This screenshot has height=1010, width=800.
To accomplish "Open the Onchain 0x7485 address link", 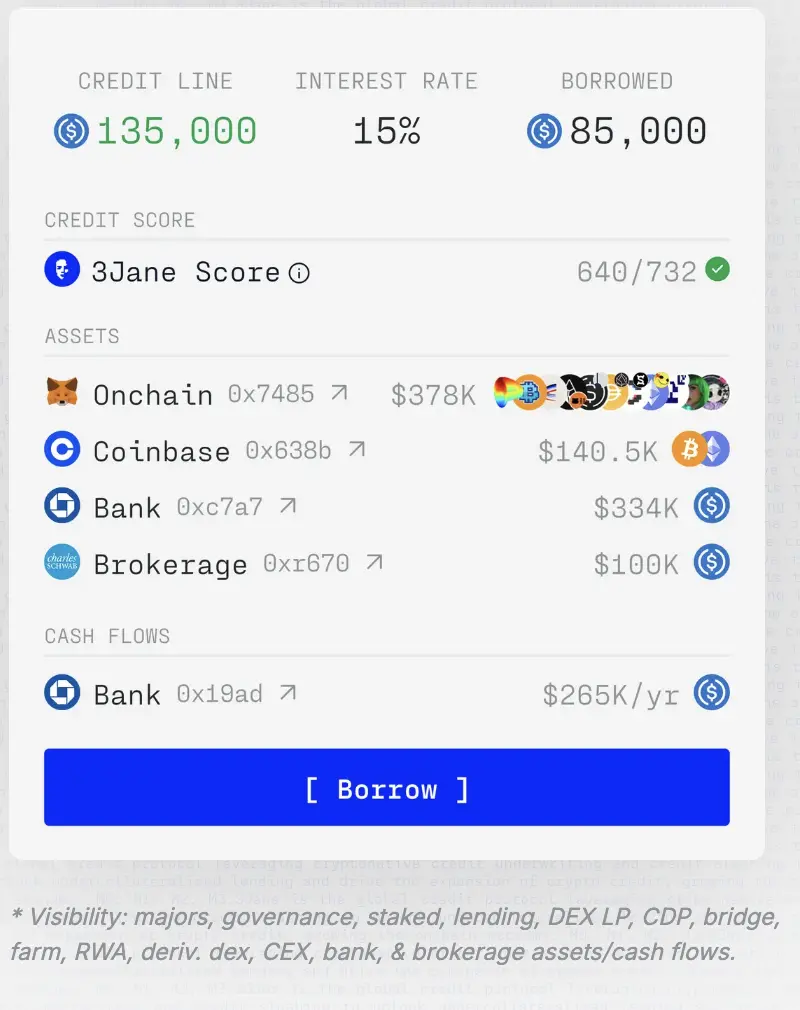I will (x=339, y=393).
